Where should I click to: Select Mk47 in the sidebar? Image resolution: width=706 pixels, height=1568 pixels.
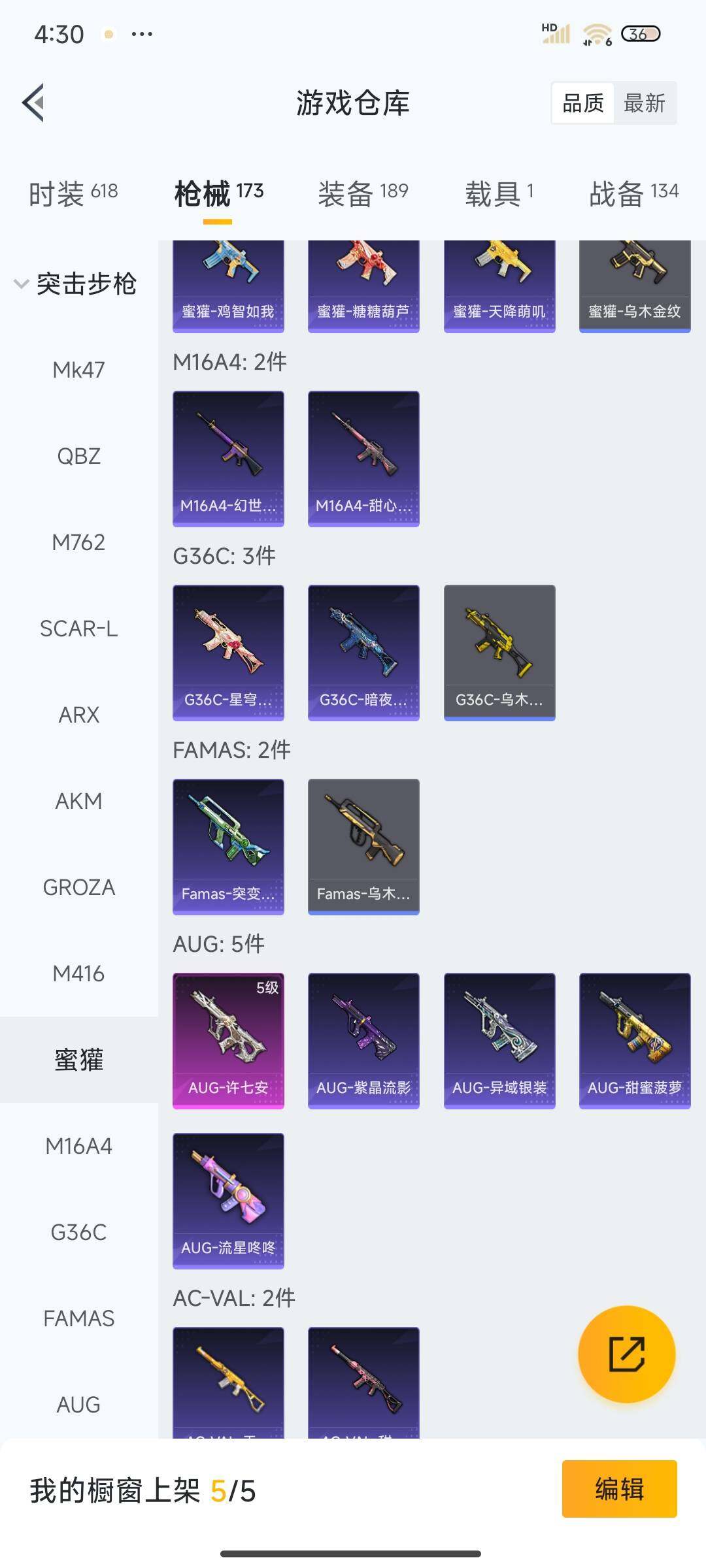click(x=78, y=370)
